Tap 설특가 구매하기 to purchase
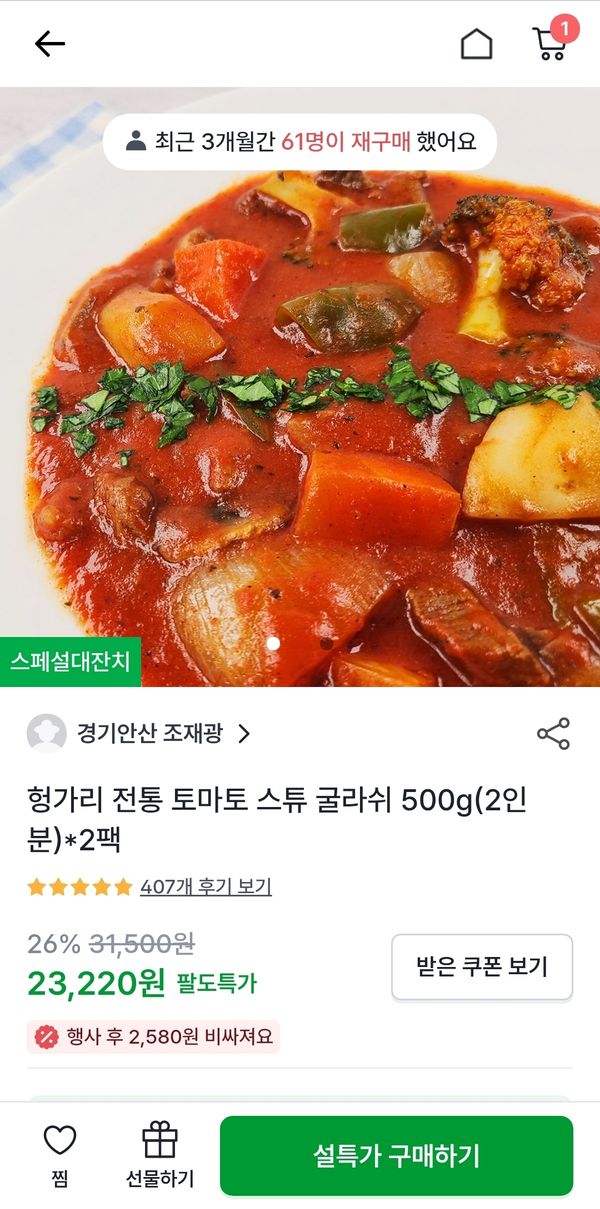The width and height of the screenshot is (600, 1209). (396, 1156)
